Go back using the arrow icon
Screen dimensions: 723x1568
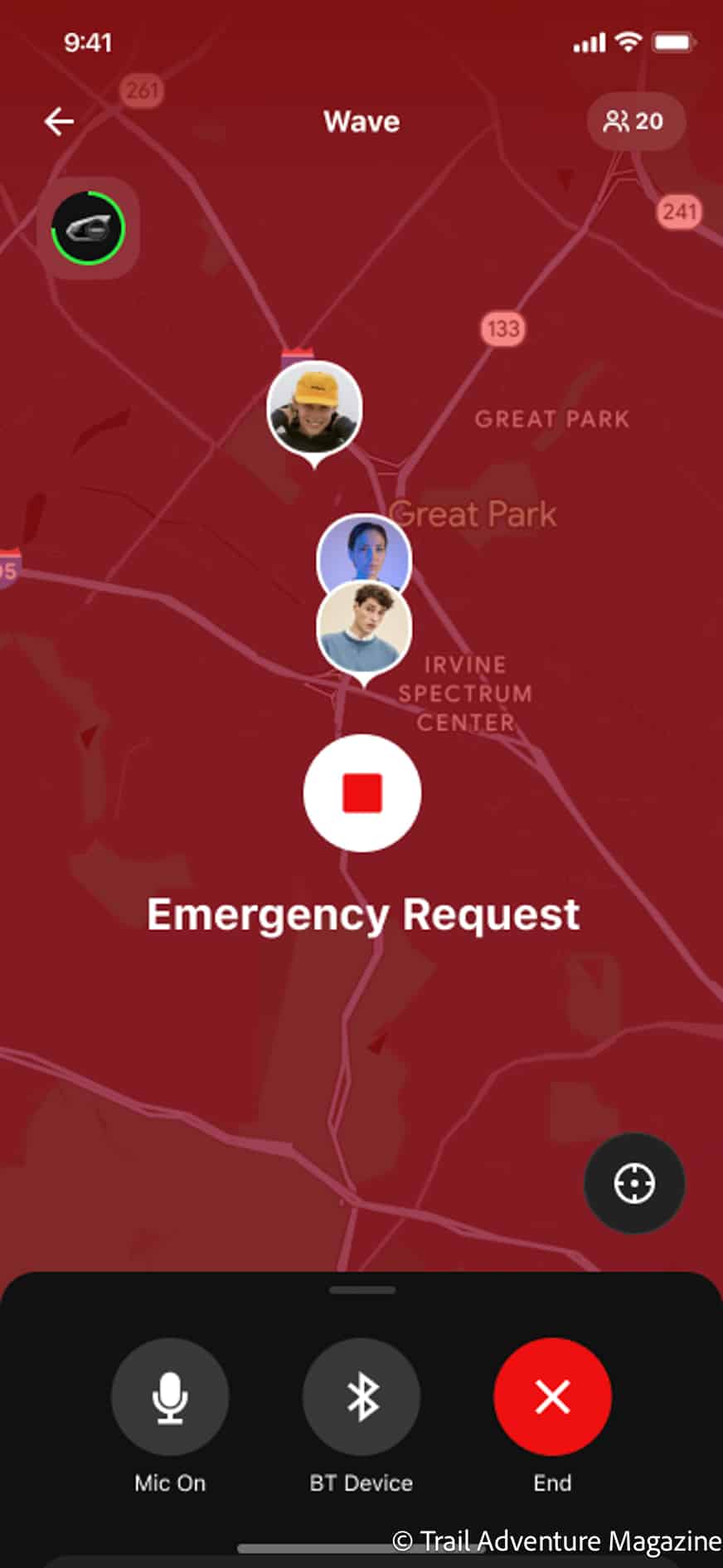[59, 121]
